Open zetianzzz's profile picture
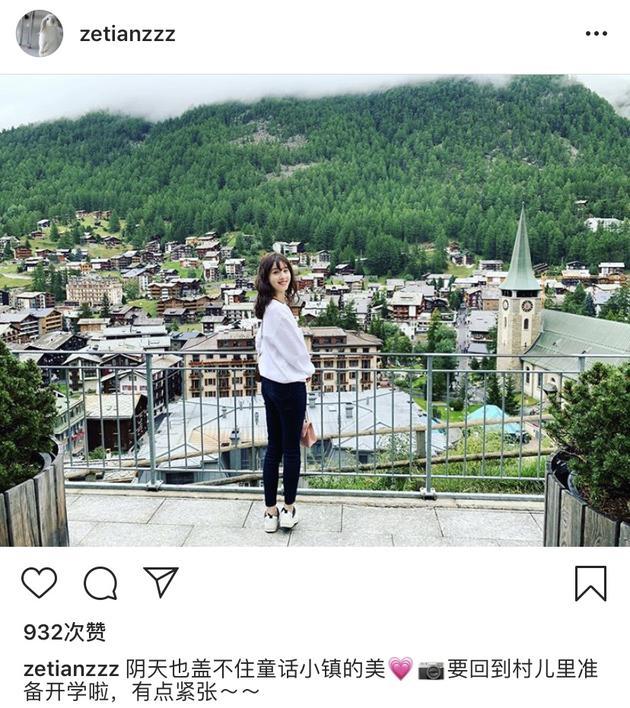Viewport: 630px width, 708px height. click(x=39, y=34)
